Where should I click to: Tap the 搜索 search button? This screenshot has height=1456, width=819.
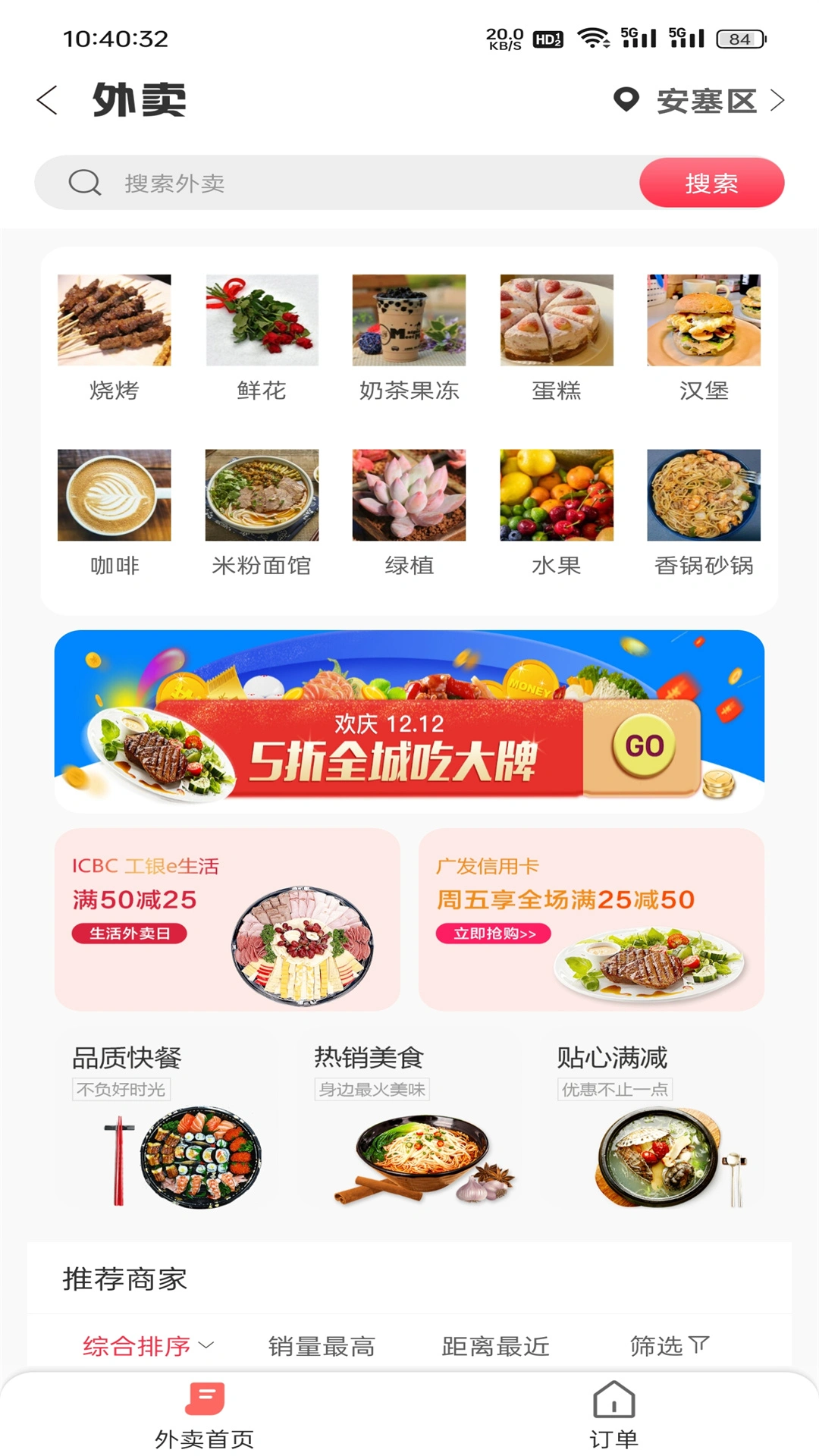point(711,182)
